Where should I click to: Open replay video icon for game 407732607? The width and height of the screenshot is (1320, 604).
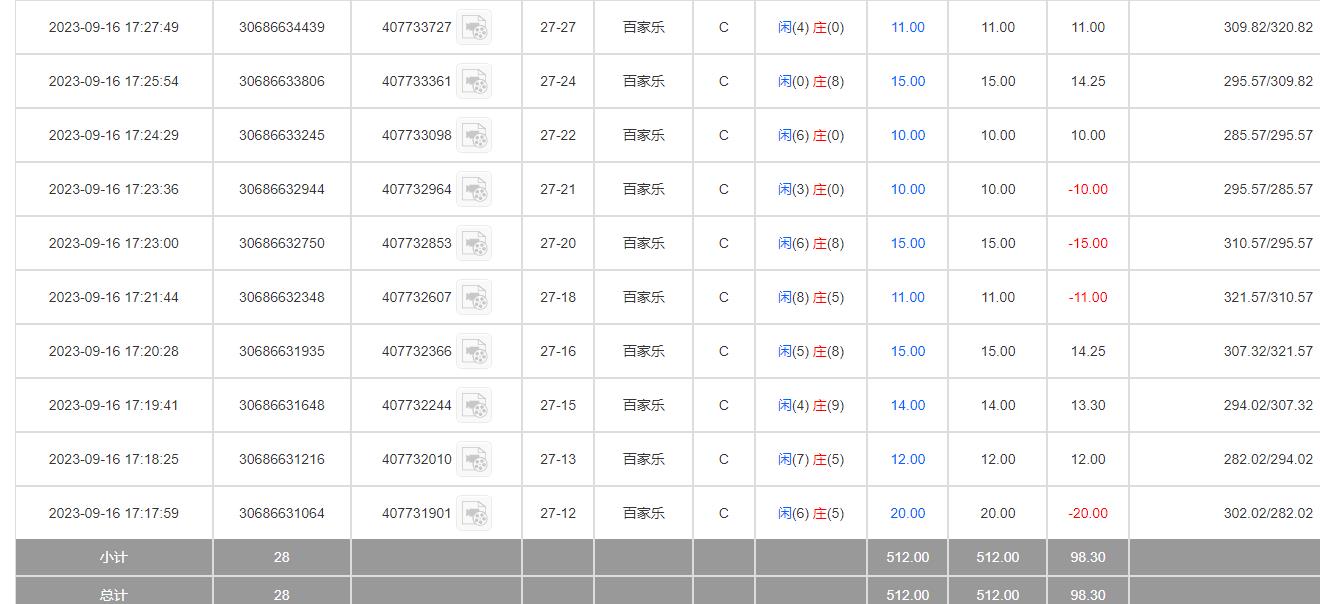pyautogui.click(x=474, y=298)
